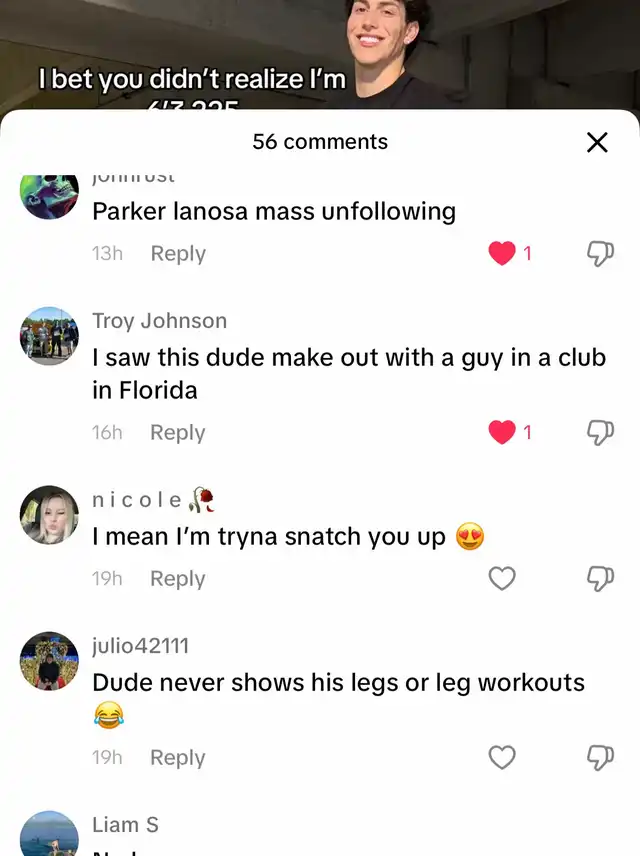Open Troy Johnson's profile picture
The height and width of the screenshot is (856, 640).
49,336
